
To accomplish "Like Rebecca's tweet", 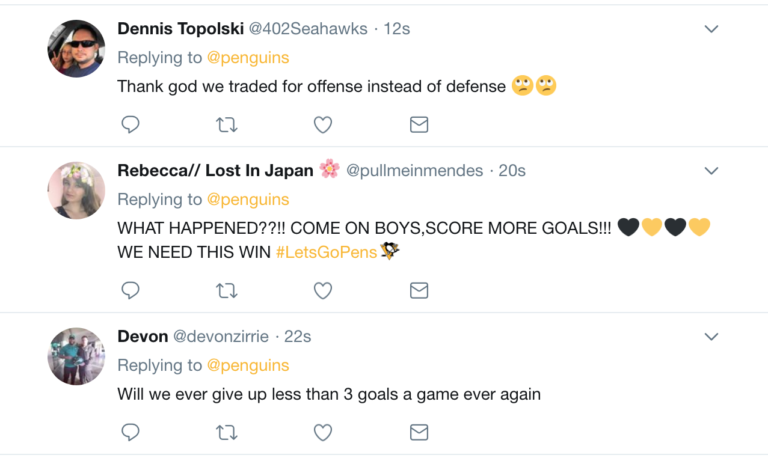I will pyautogui.click(x=323, y=291).
